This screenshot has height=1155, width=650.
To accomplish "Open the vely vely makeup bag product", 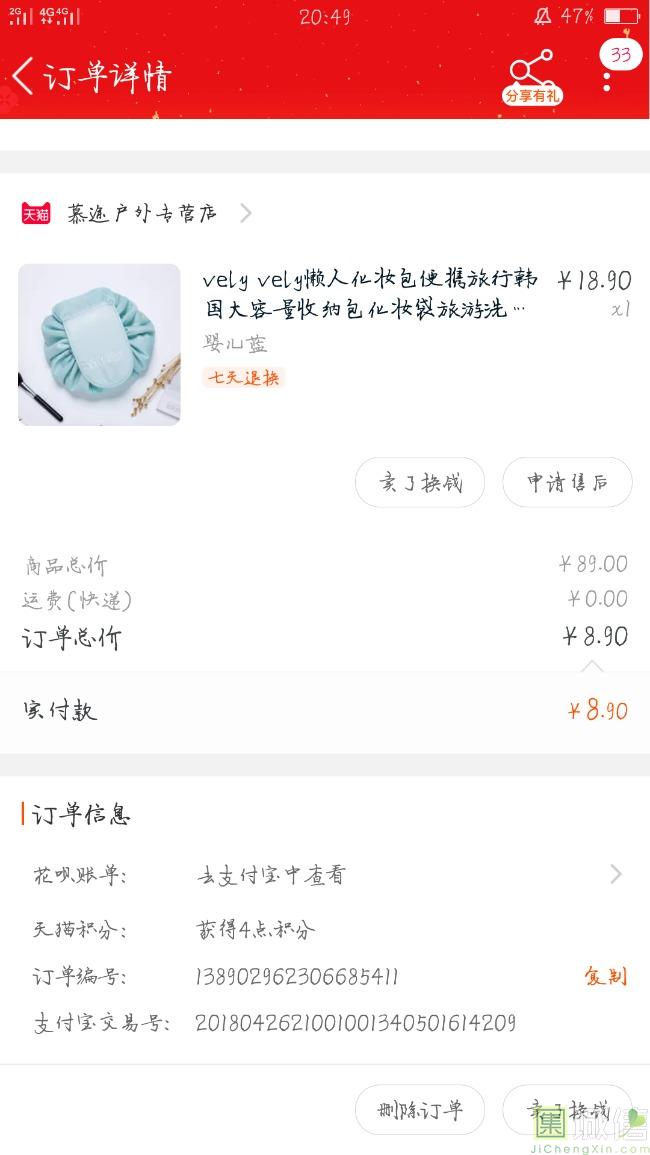I will (x=370, y=295).
